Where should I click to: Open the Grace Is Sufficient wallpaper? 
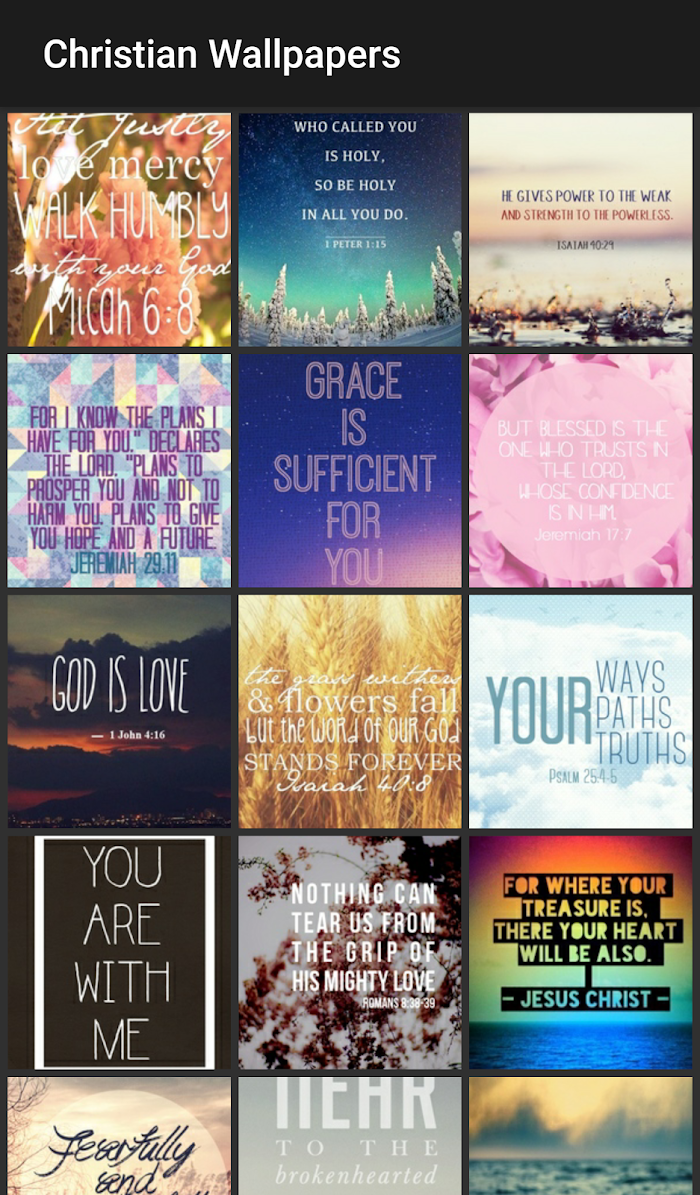tap(350, 470)
